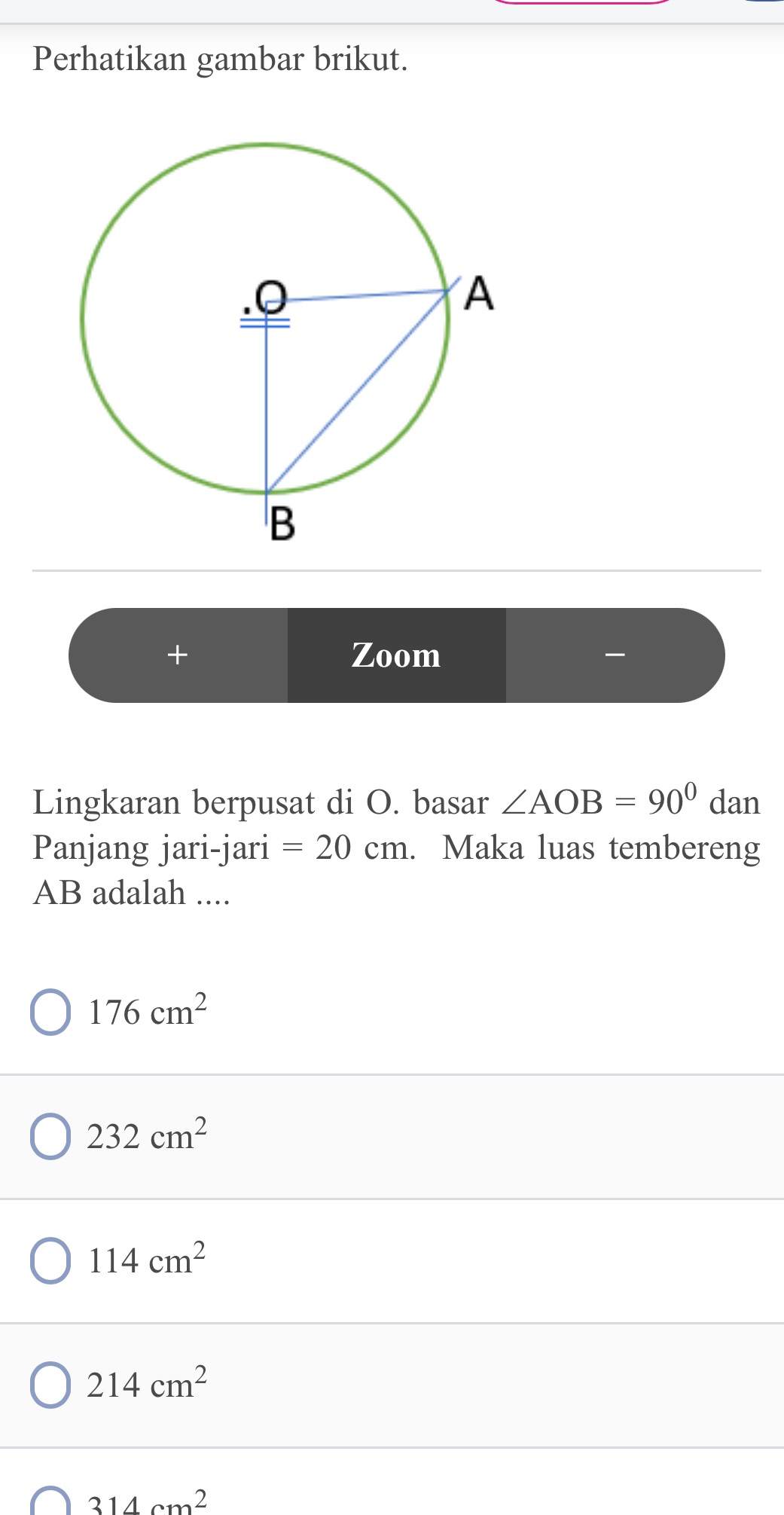Viewport: 784px width, 1515px height.
Task: Click the divider line below the figure
Action: (x=392, y=571)
